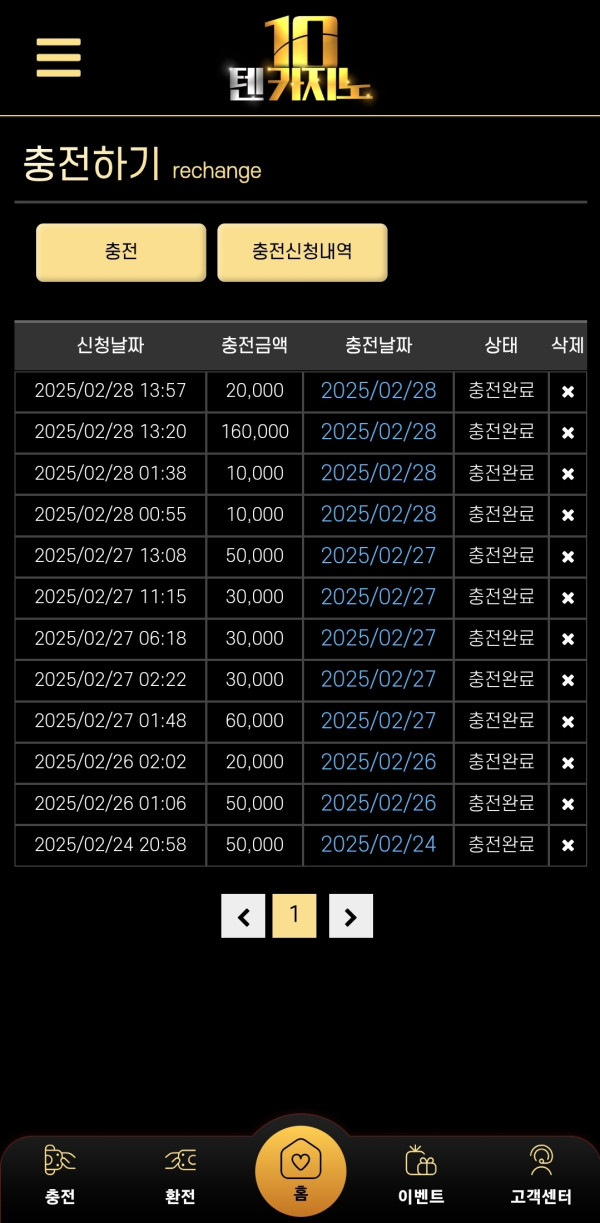Switch to the 환전 tab
Image resolution: width=600 pixels, height=1223 pixels.
[180, 1175]
